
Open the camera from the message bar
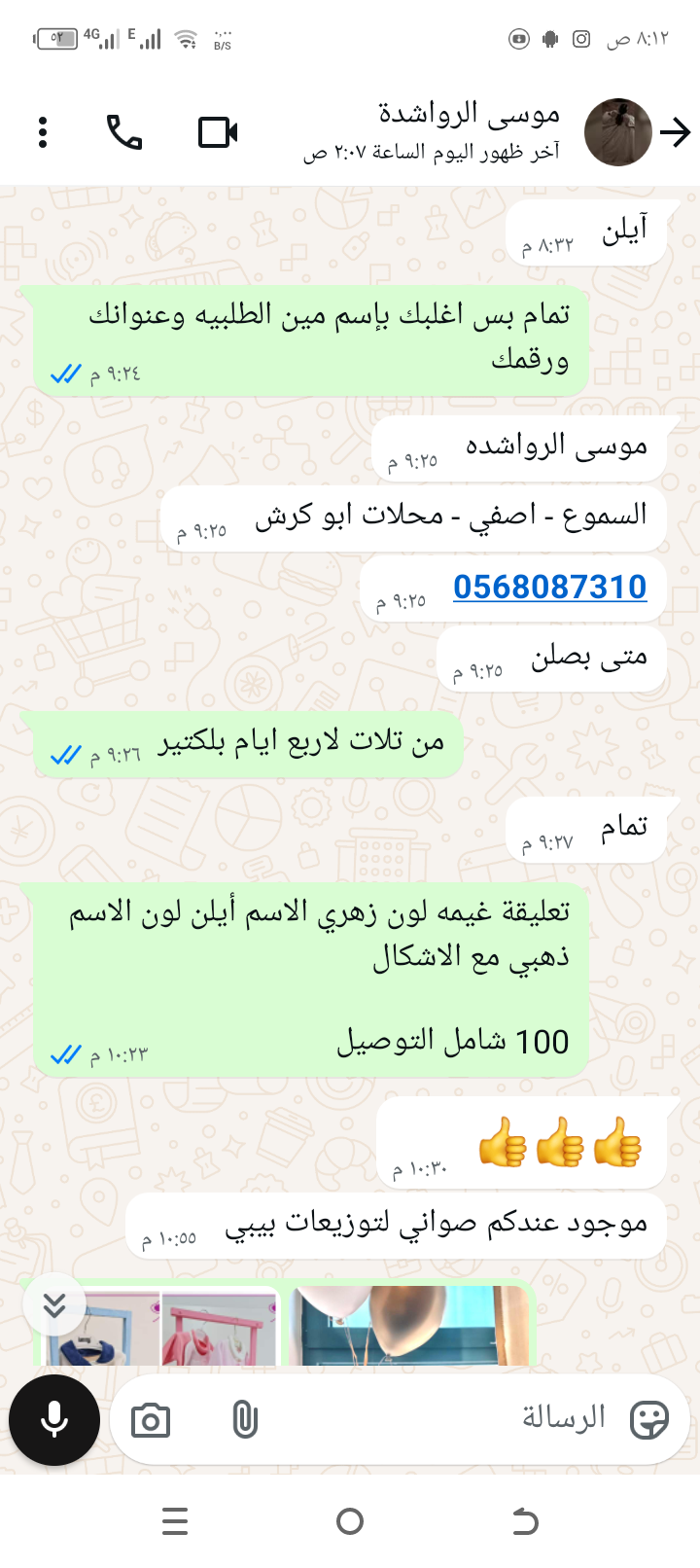pyautogui.click(x=151, y=1421)
